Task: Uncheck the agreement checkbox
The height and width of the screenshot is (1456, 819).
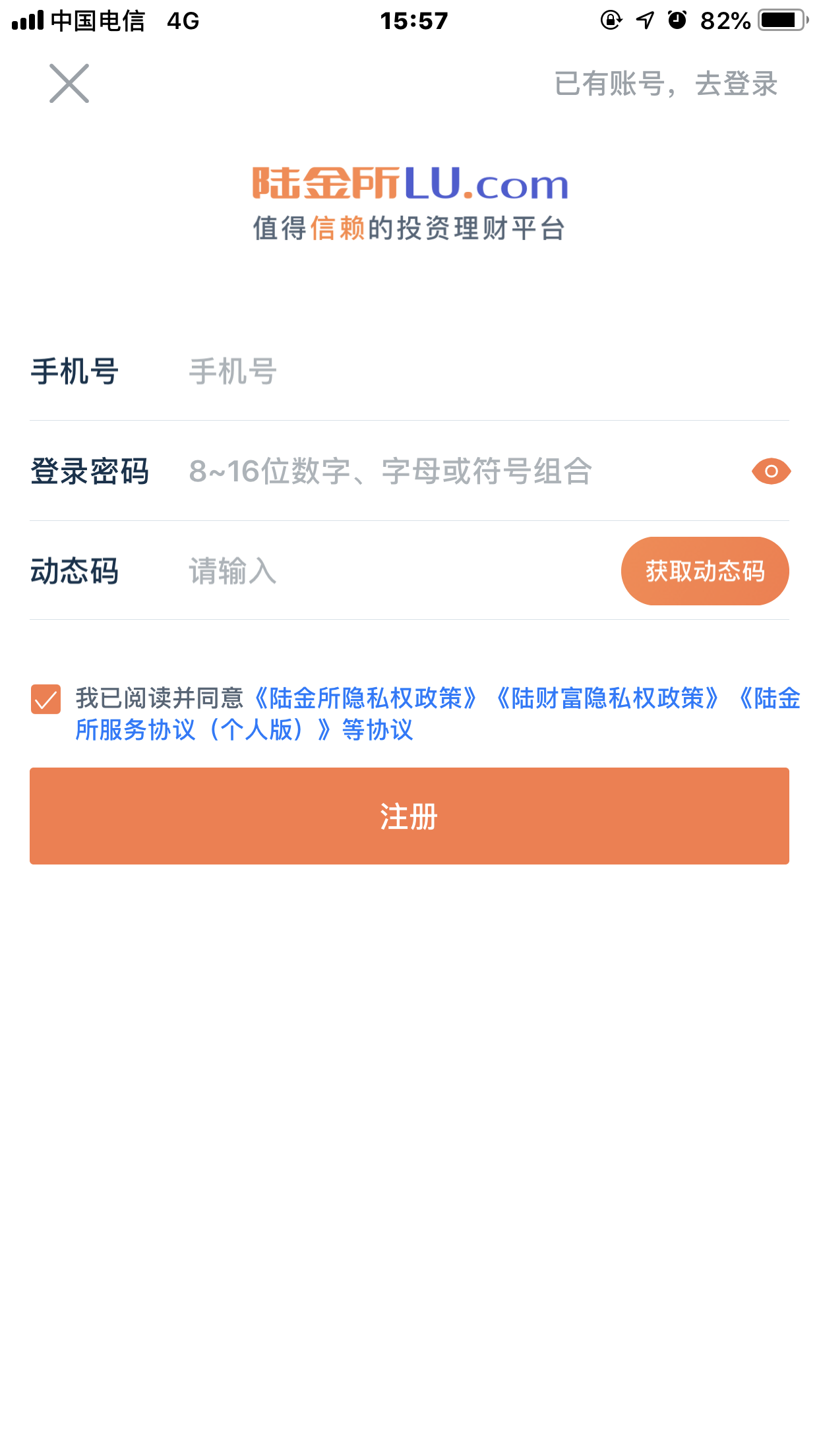Action: point(45,699)
